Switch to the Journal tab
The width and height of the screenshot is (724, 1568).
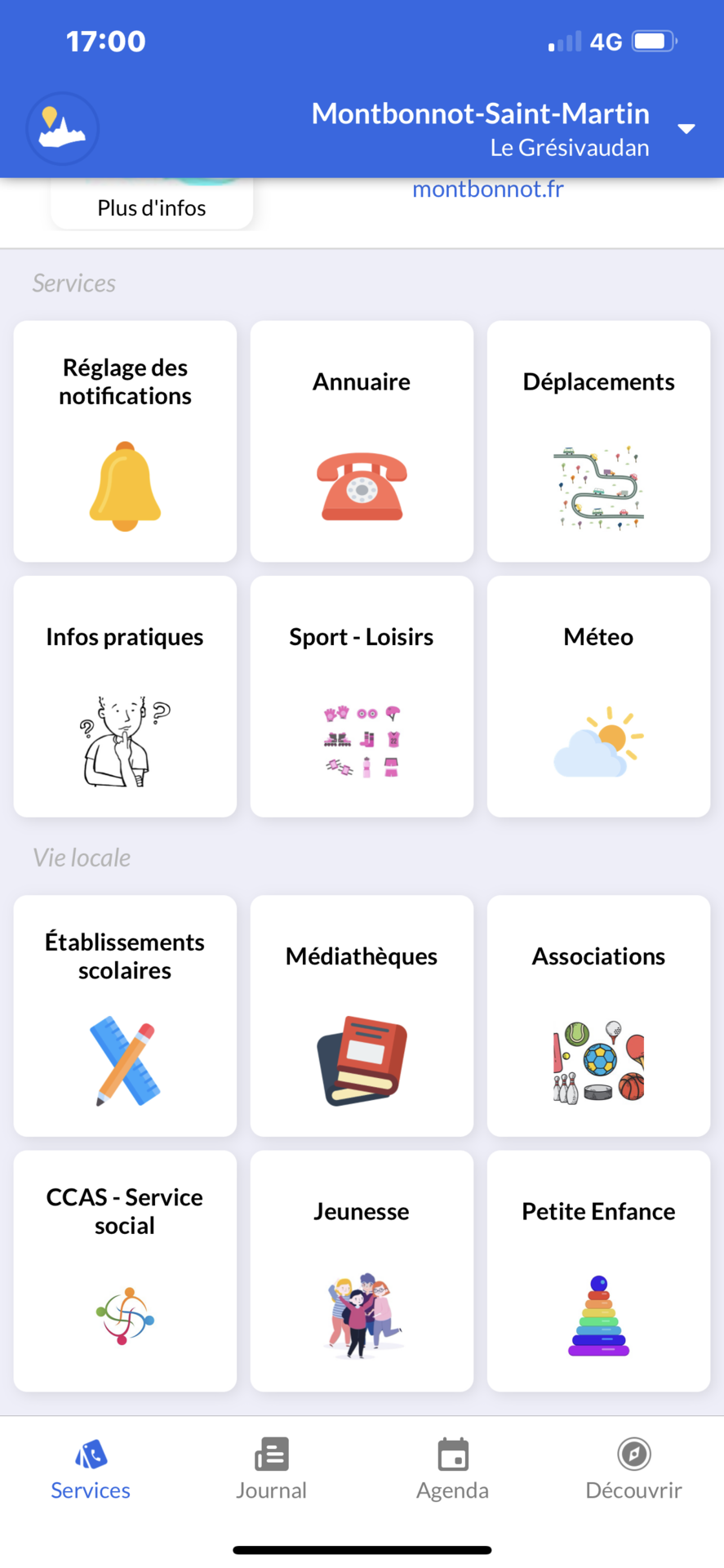271,1469
